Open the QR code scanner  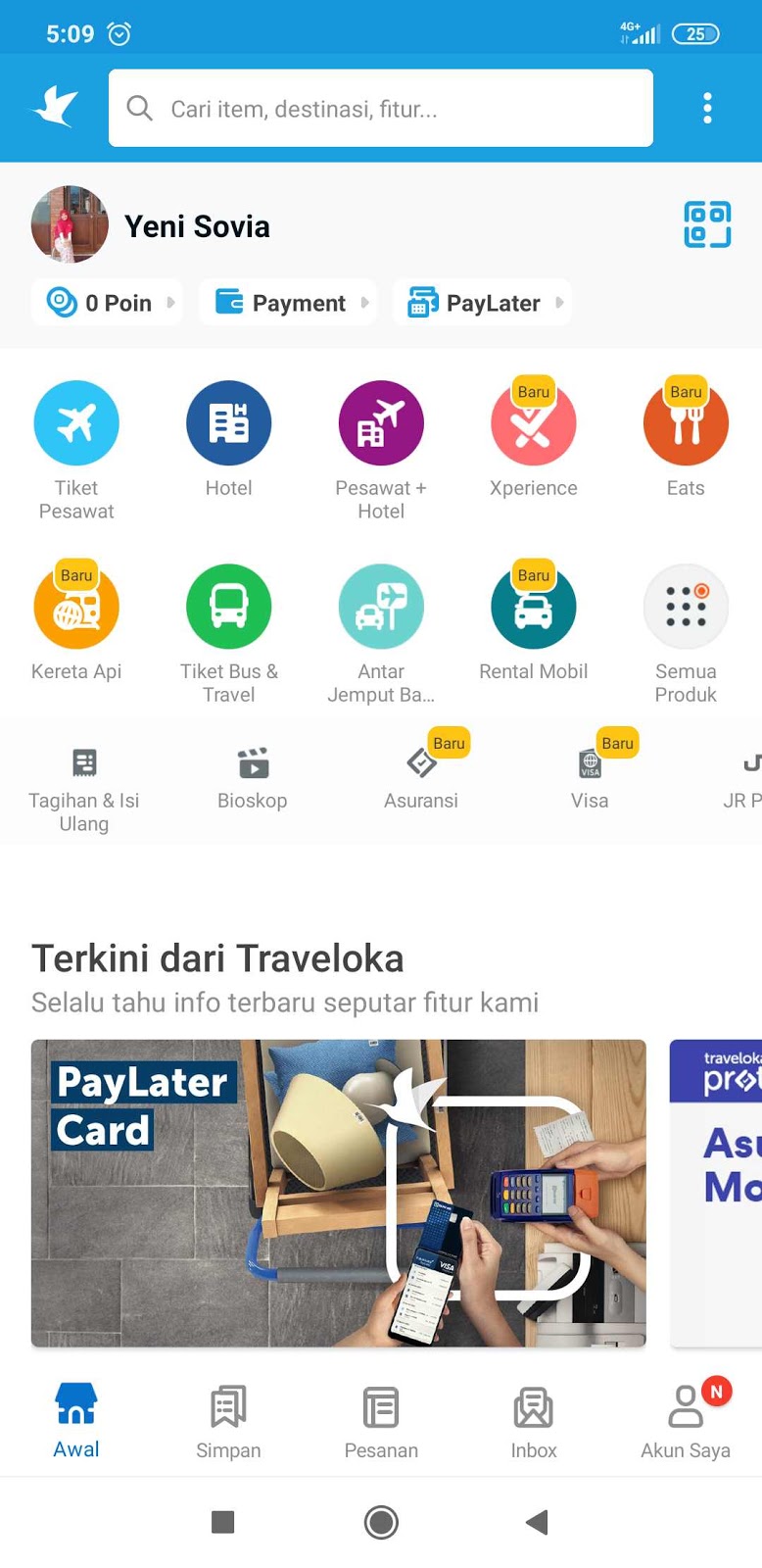[x=707, y=224]
